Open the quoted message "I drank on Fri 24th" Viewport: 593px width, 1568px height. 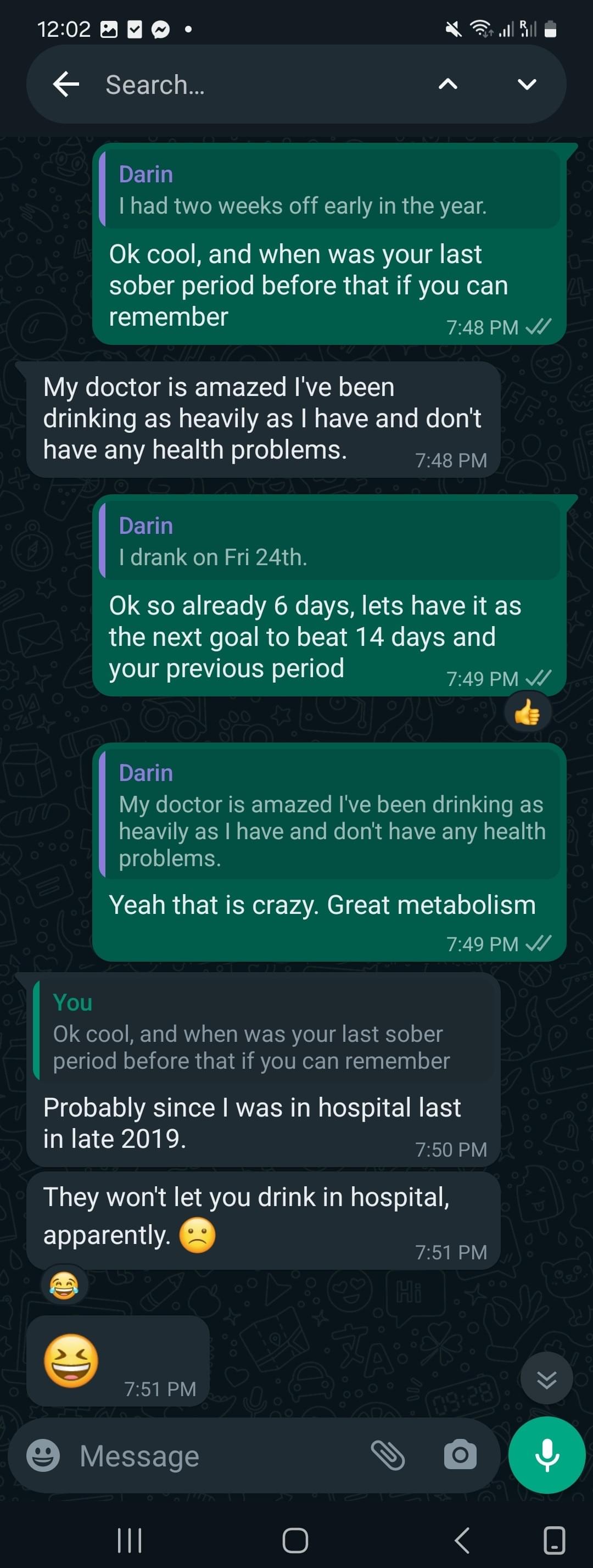pos(329,541)
